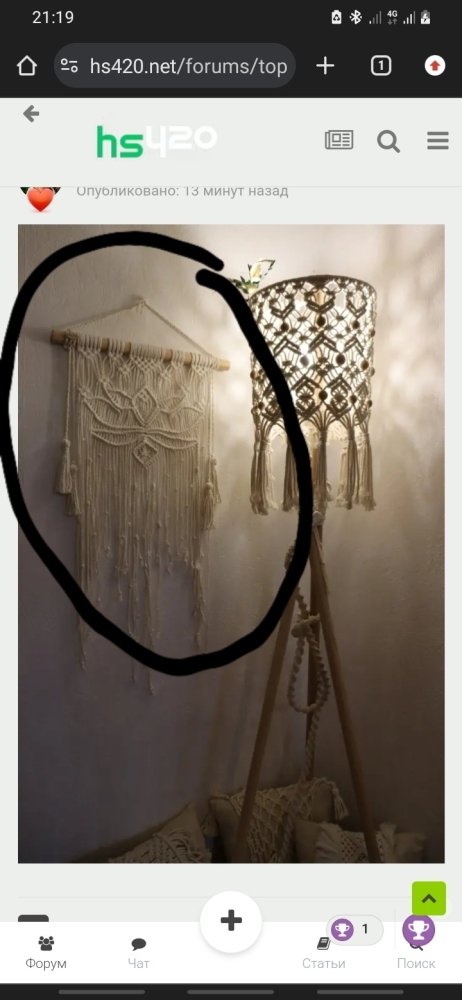Create new content with the plus button

tap(231, 921)
